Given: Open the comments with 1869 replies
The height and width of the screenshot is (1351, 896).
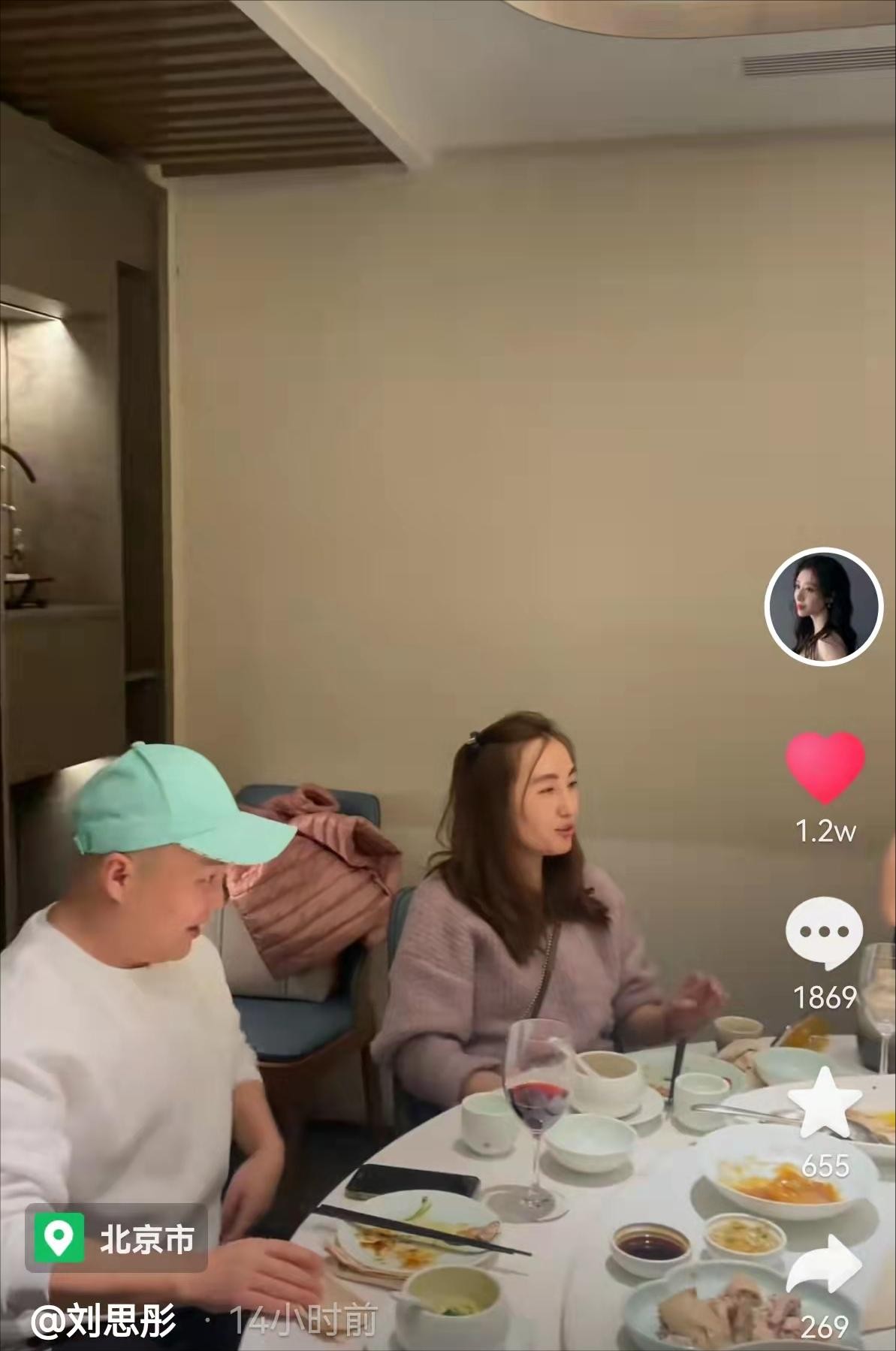Looking at the screenshot, I should tap(824, 933).
